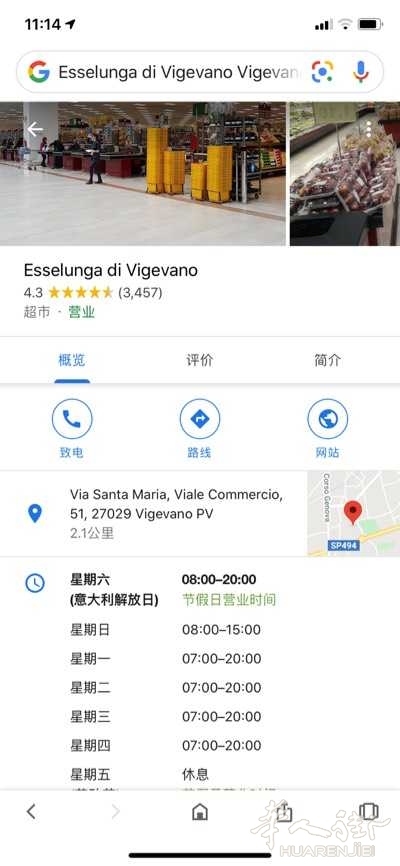Tap the browser back chevron at bottom
This screenshot has height=866, width=400.
coord(31,811)
